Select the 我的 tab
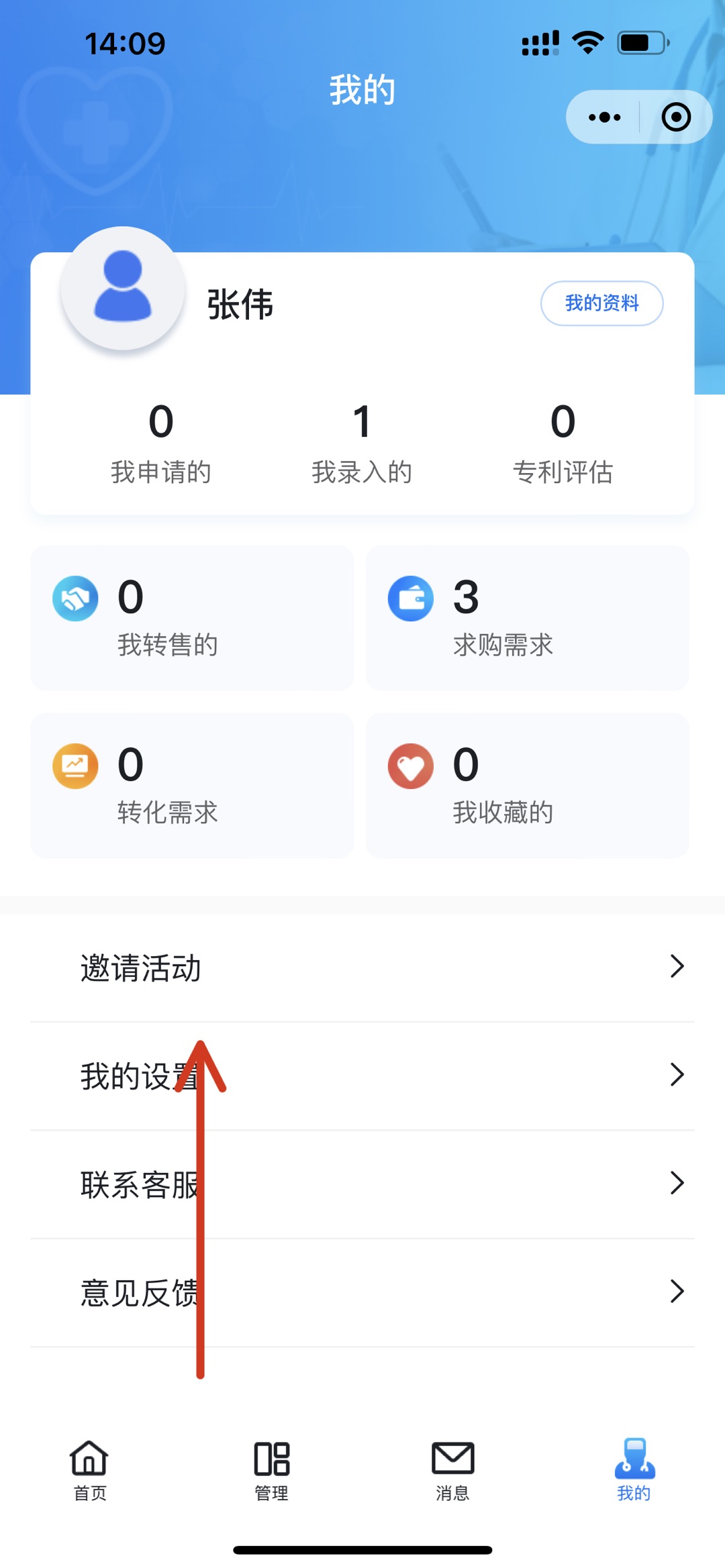This screenshot has height=1568, width=725. tap(634, 1469)
